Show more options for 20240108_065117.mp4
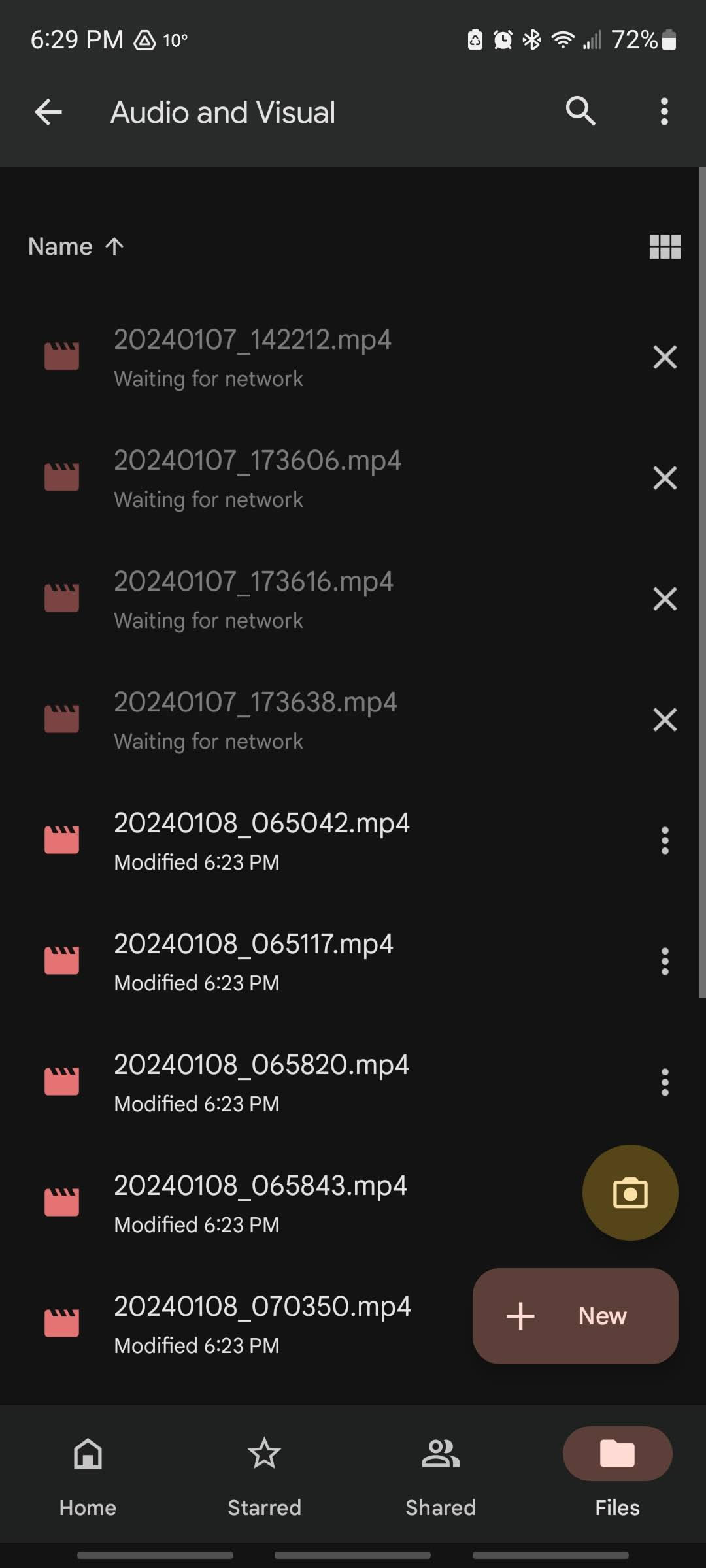This screenshot has height=1568, width=706. click(x=665, y=962)
